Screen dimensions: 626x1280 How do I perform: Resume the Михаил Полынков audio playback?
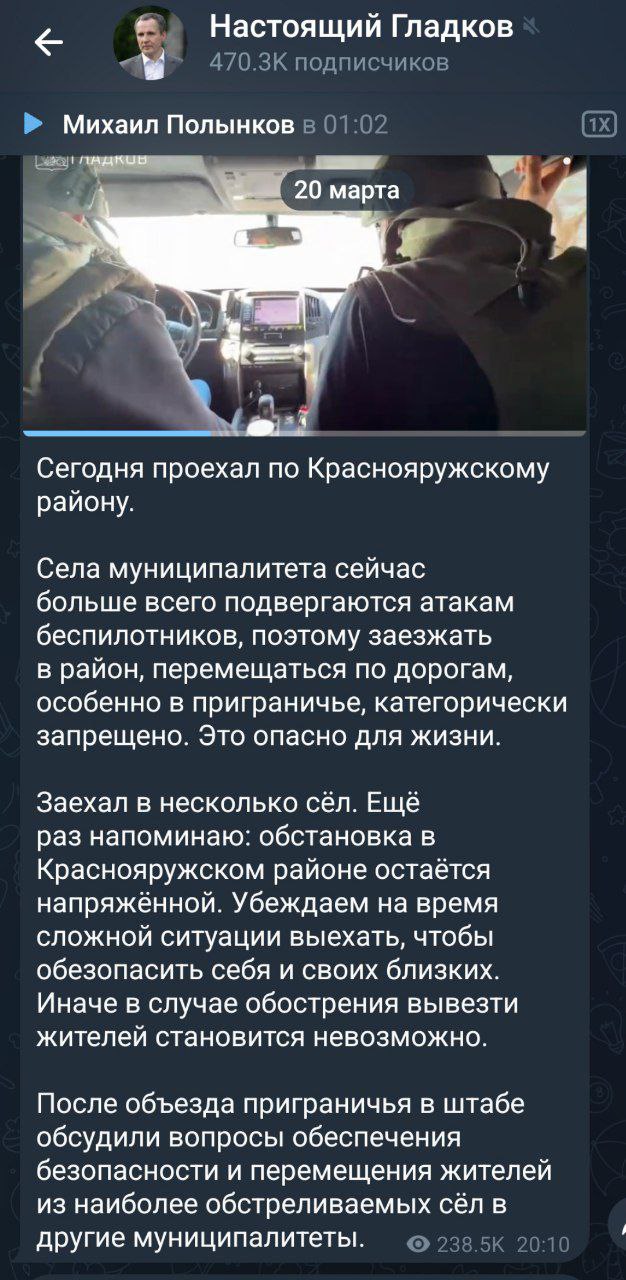(x=33, y=124)
